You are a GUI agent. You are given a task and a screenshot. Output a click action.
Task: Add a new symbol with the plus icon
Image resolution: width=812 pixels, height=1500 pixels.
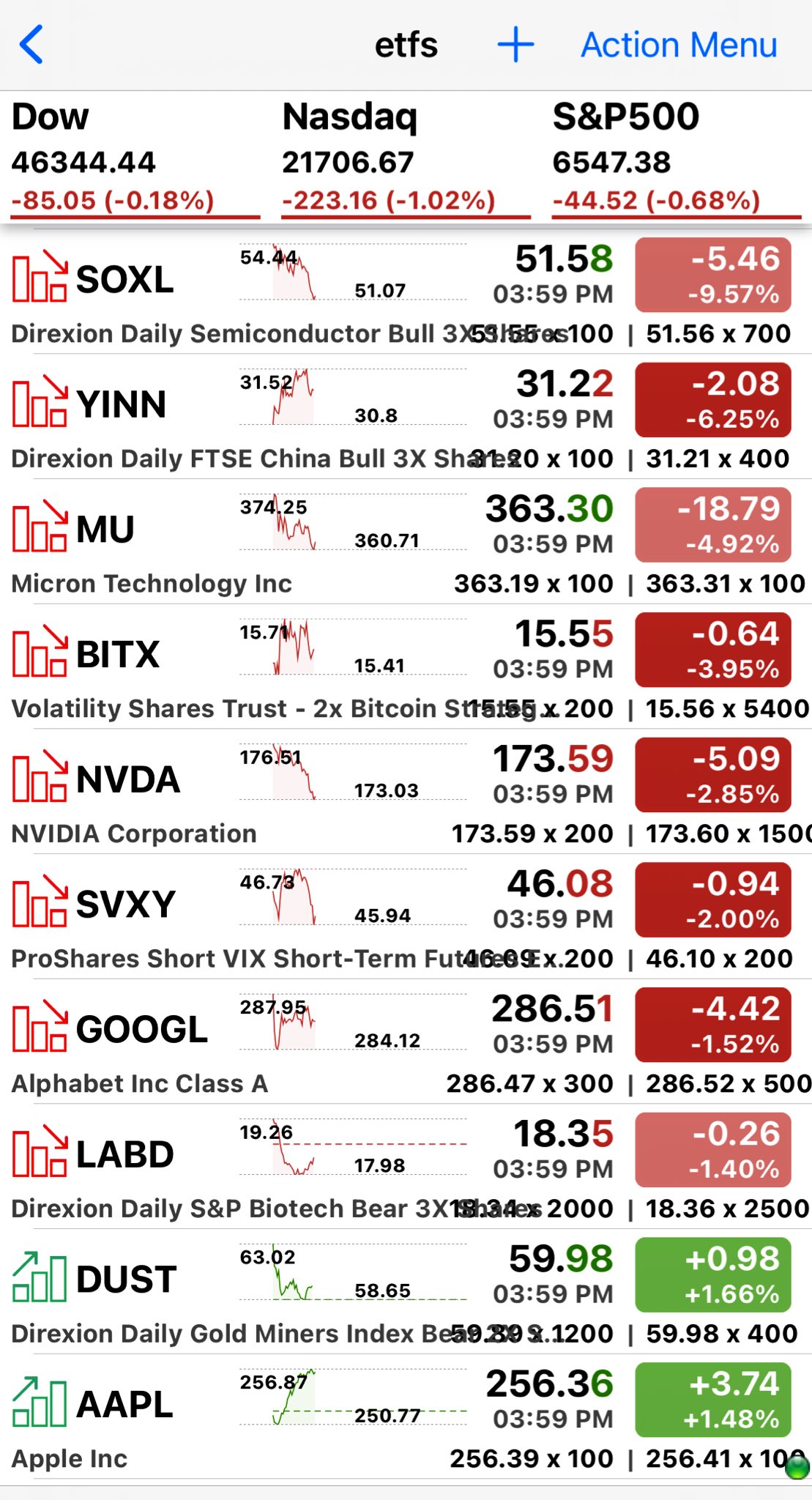515,45
